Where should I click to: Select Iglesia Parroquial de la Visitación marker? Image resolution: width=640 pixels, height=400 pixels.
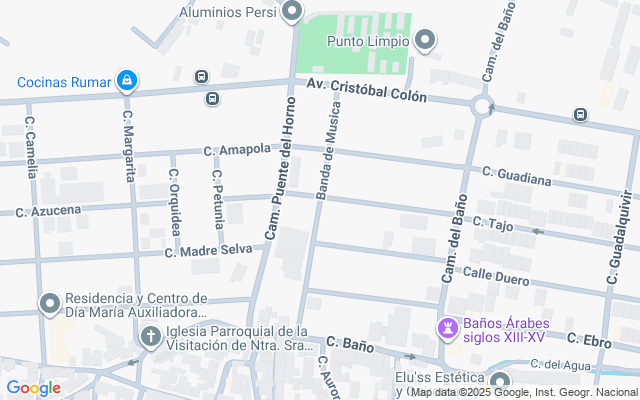click(151, 337)
